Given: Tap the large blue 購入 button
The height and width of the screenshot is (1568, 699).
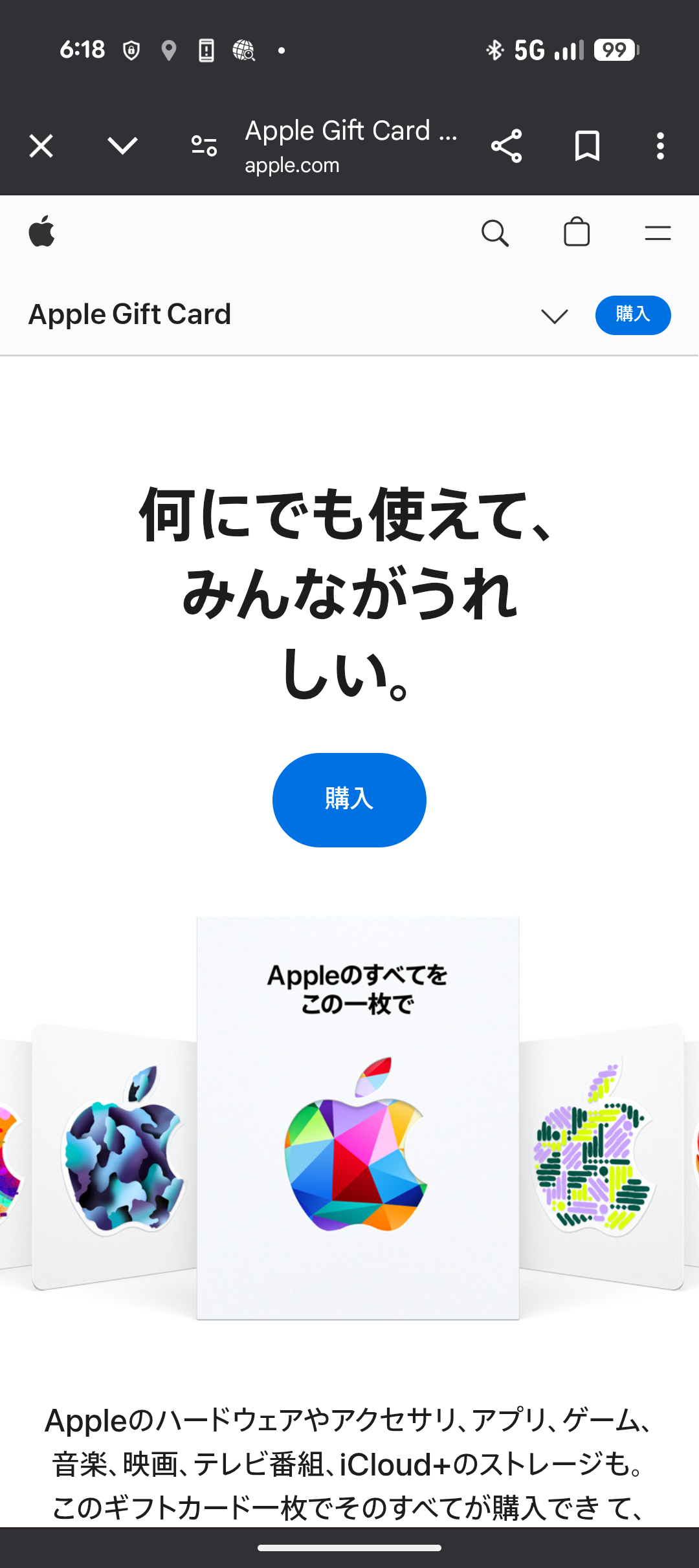Looking at the screenshot, I should tap(349, 800).
